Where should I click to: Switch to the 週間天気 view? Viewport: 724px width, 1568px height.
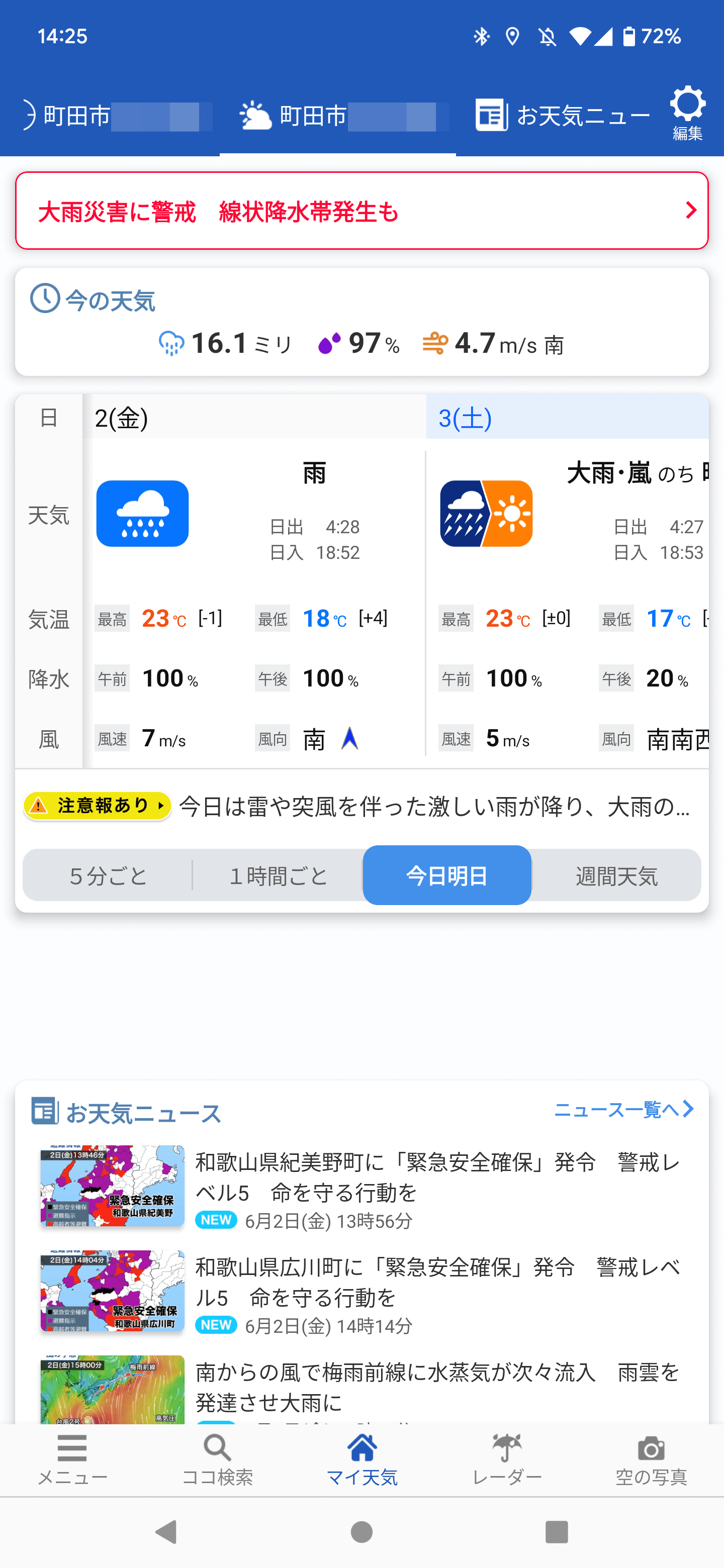point(616,874)
